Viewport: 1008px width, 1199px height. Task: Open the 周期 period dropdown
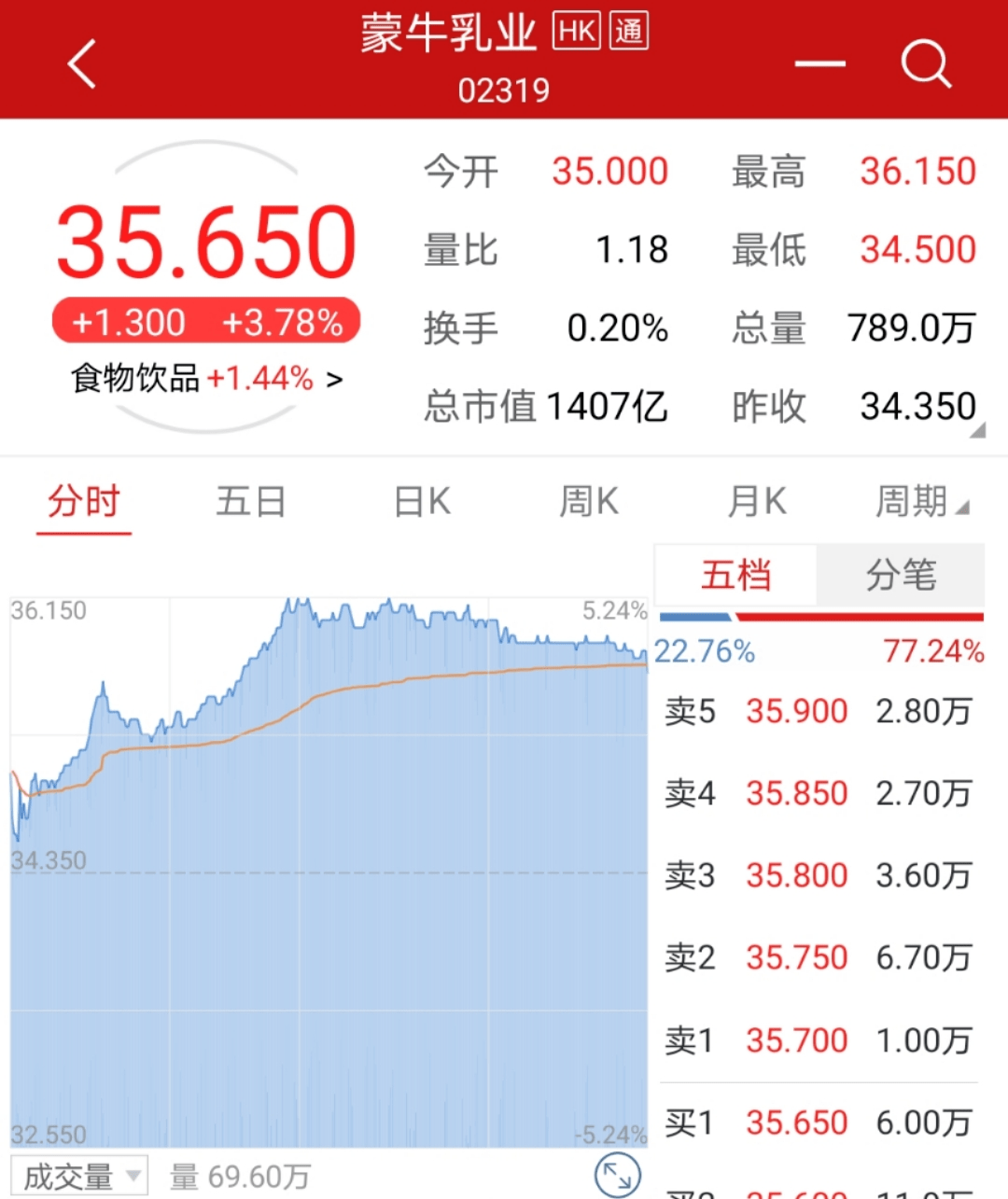point(924,501)
